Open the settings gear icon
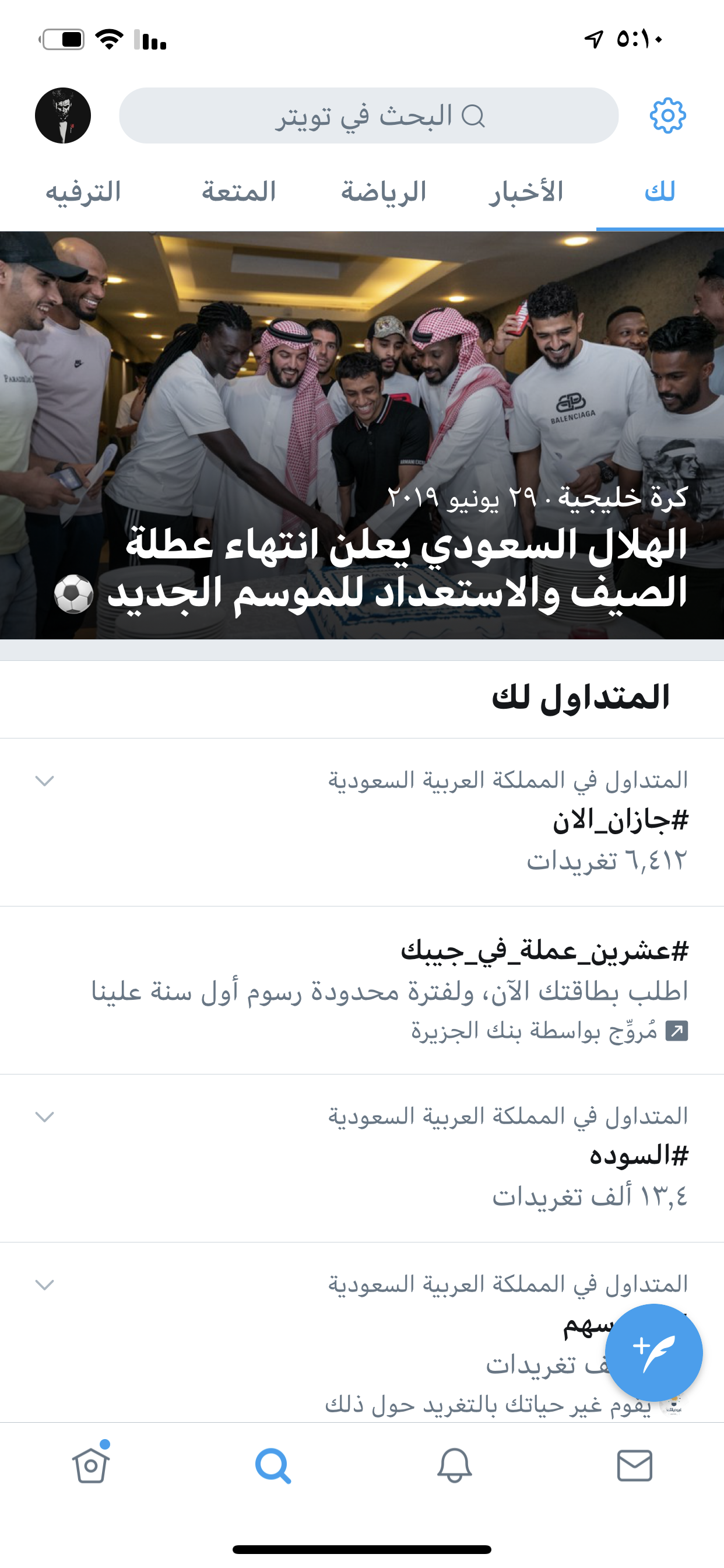Image resolution: width=724 pixels, height=1568 pixels. (667, 116)
